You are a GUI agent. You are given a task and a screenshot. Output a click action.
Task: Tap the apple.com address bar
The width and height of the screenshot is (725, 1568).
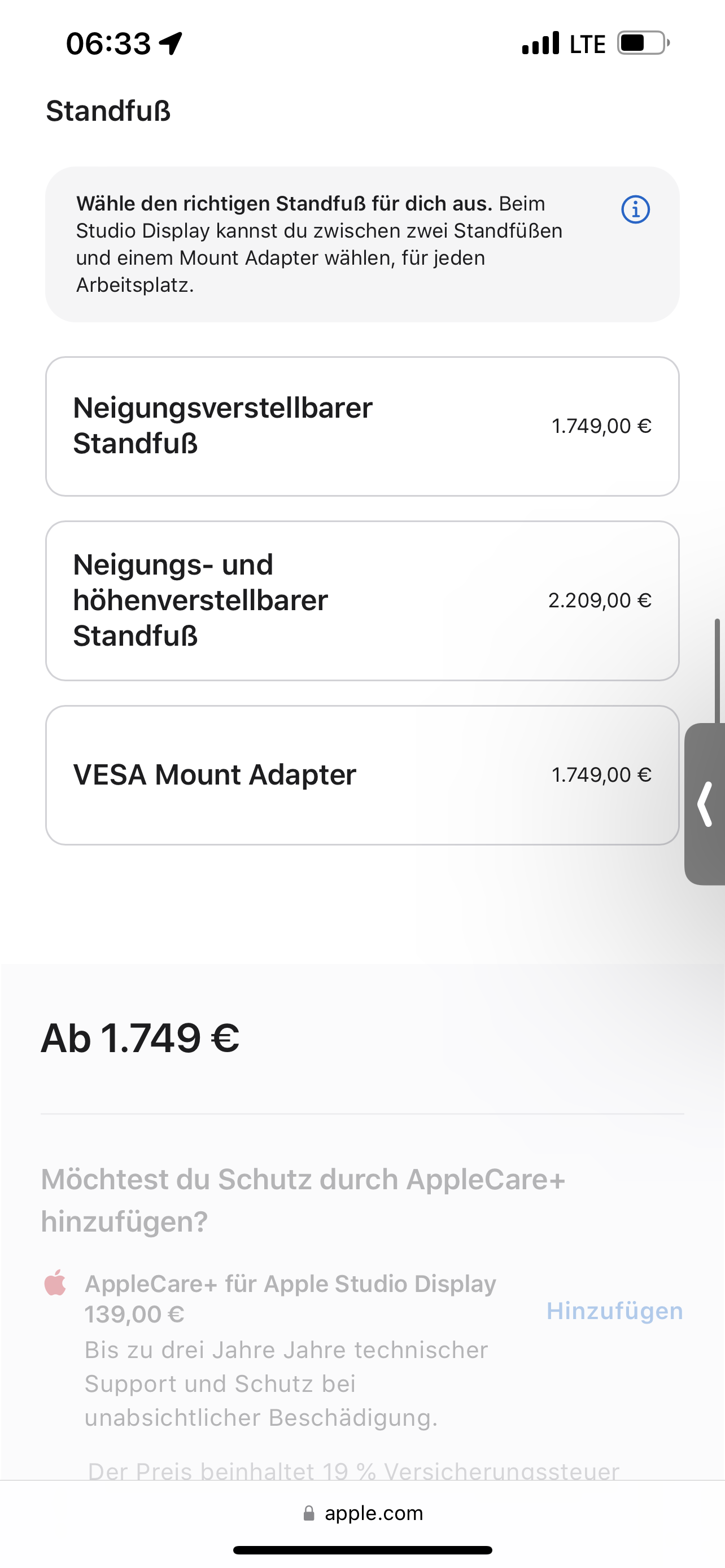pos(363,1513)
